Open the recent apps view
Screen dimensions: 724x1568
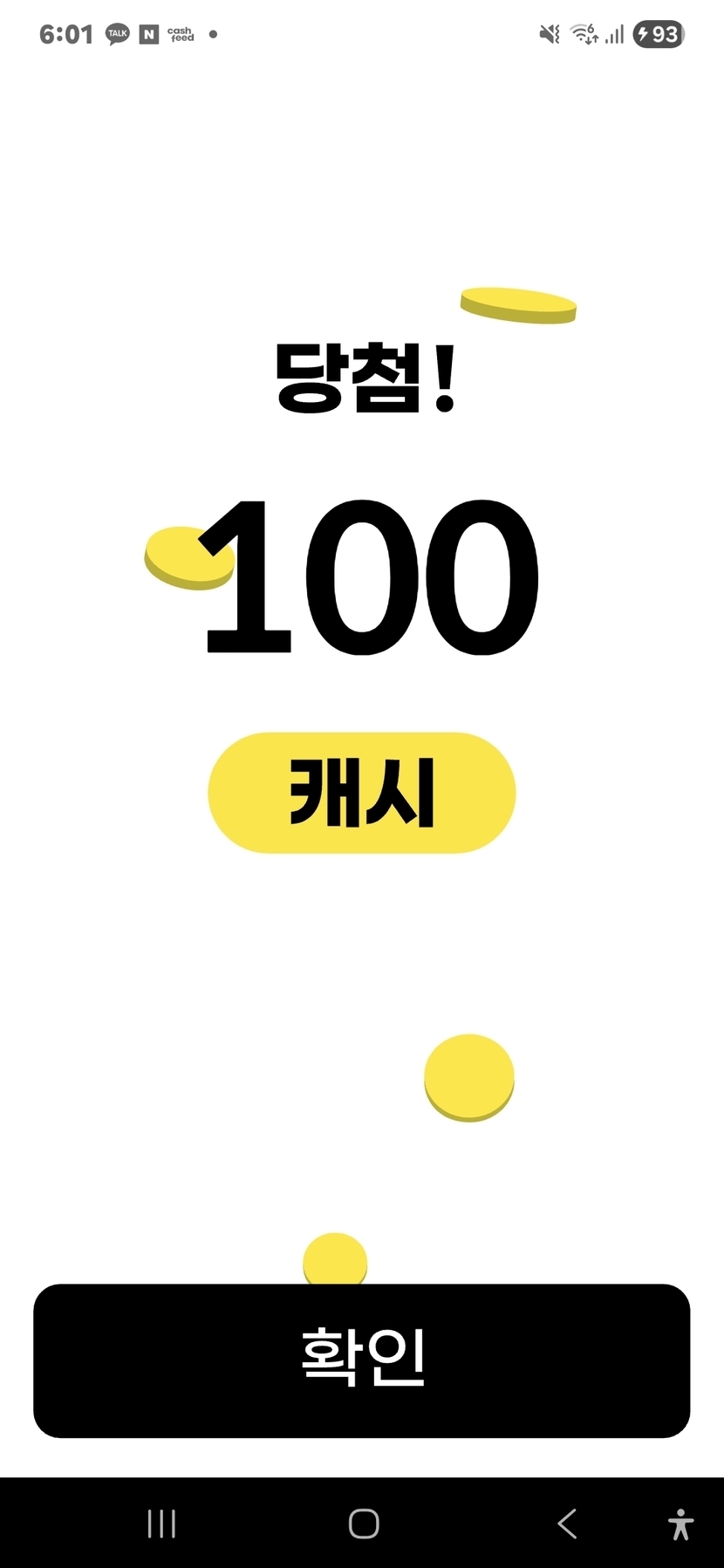pyautogui.click(x=161, y=1524)
